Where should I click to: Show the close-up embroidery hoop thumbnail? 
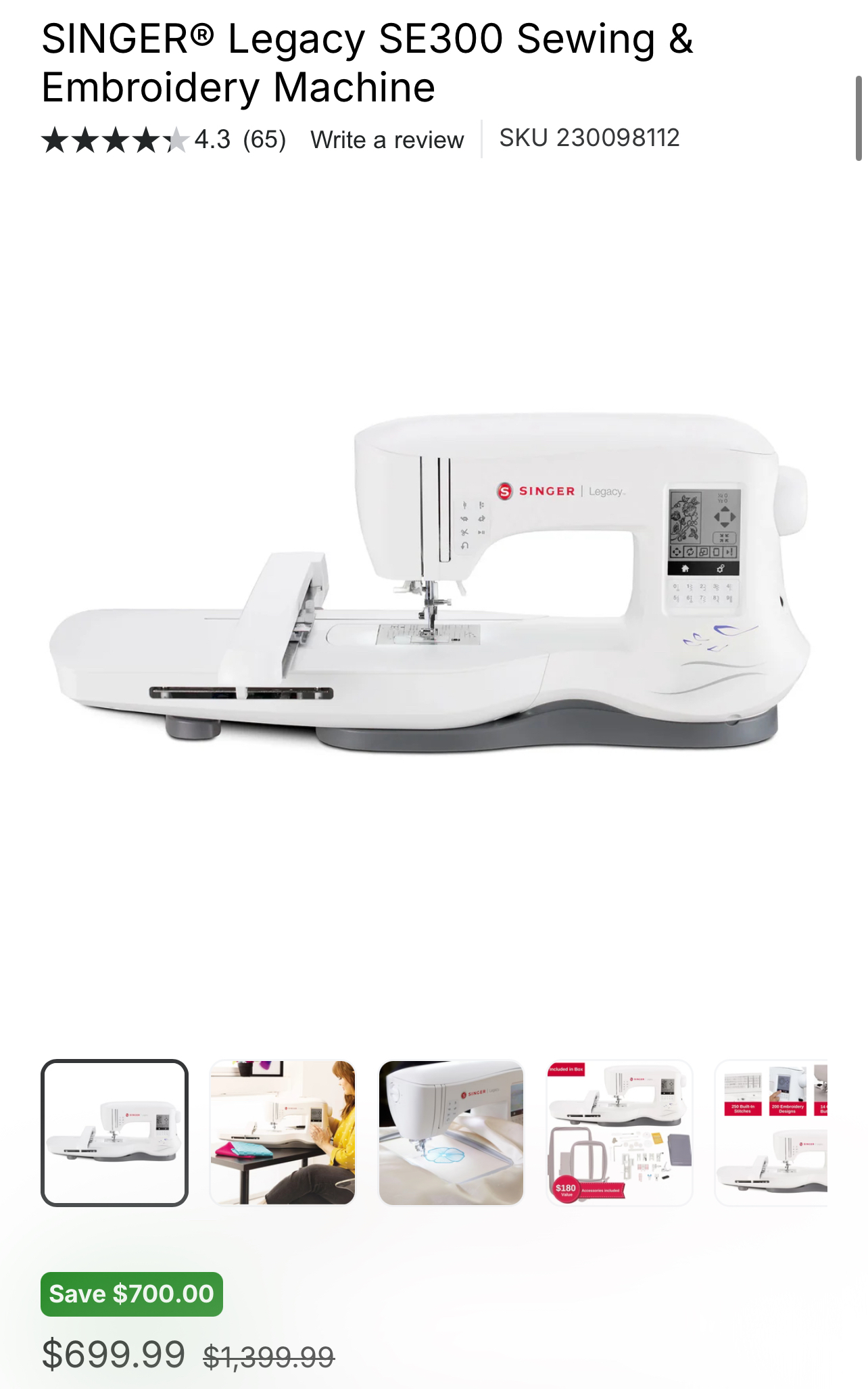451,1133
